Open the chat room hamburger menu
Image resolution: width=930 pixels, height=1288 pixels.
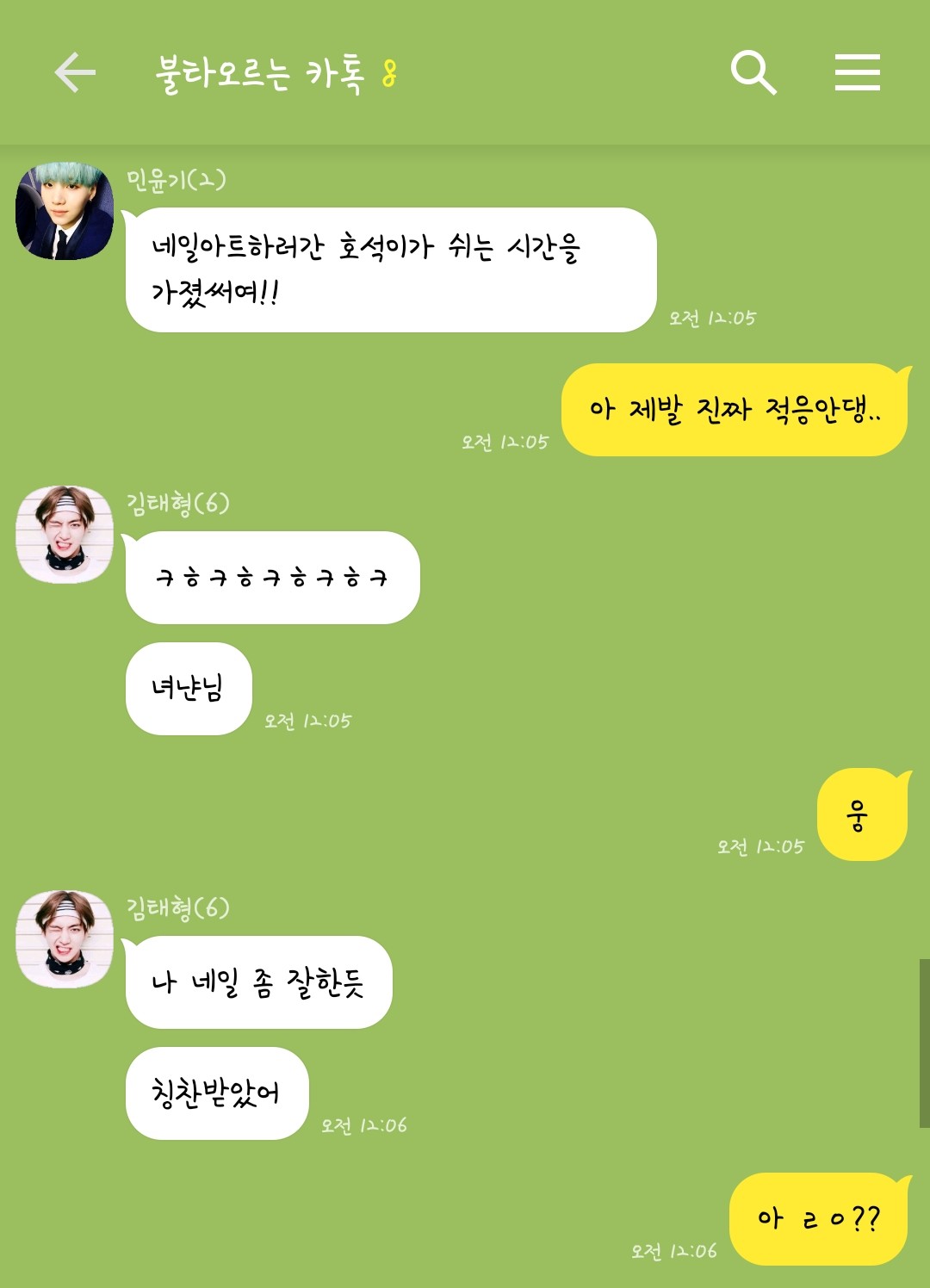[857, 71]
